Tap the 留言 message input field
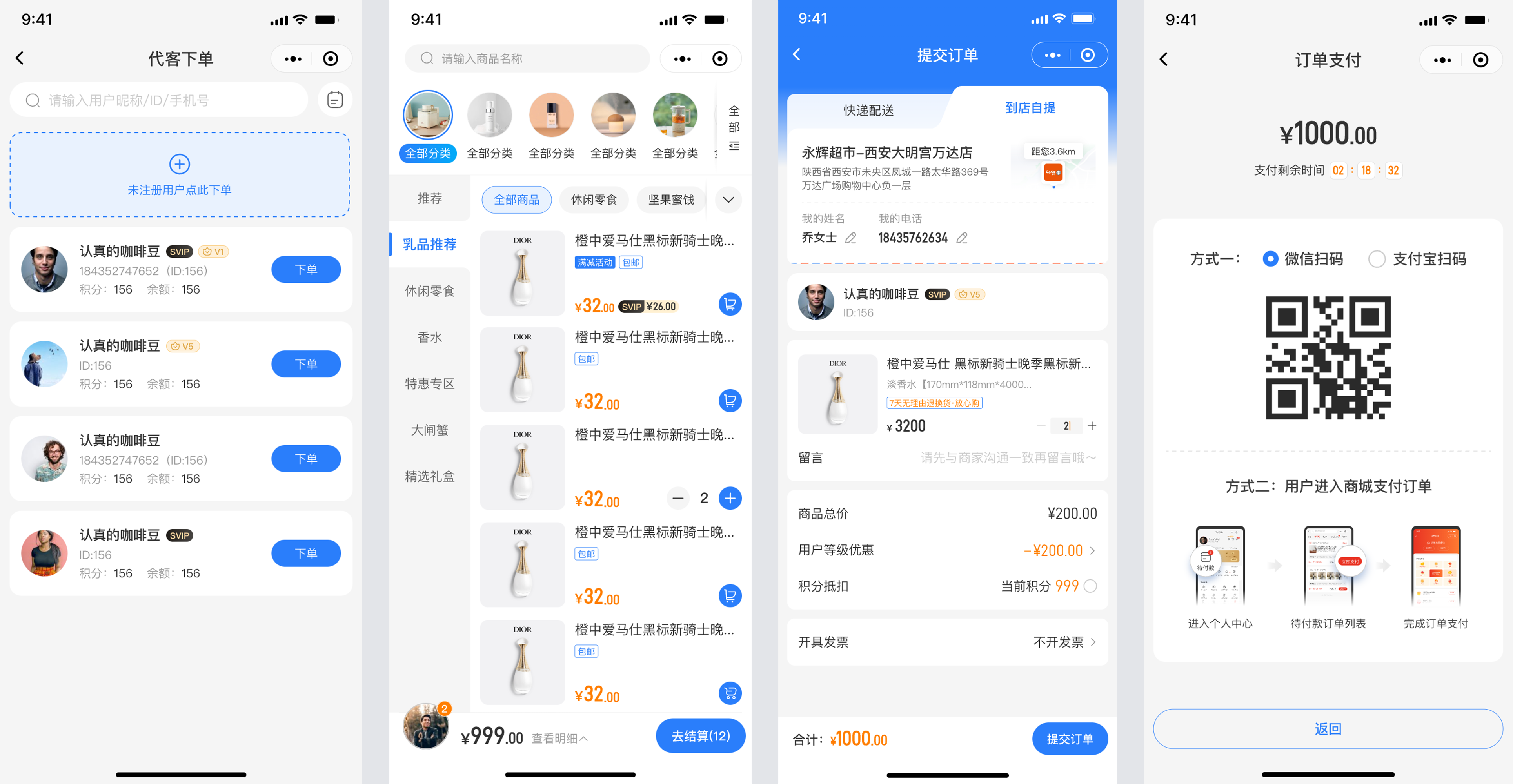 1007,457
